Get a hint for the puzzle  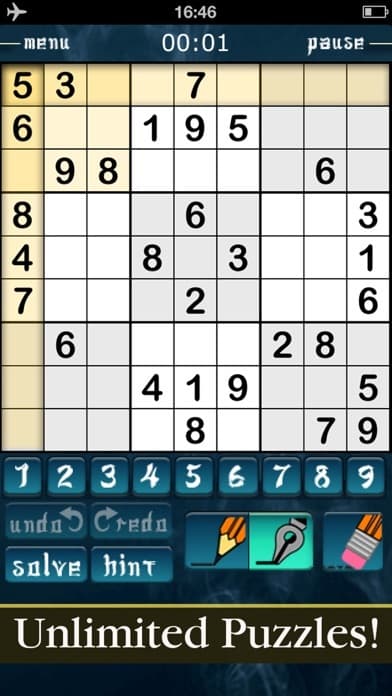tap(131, 565)
